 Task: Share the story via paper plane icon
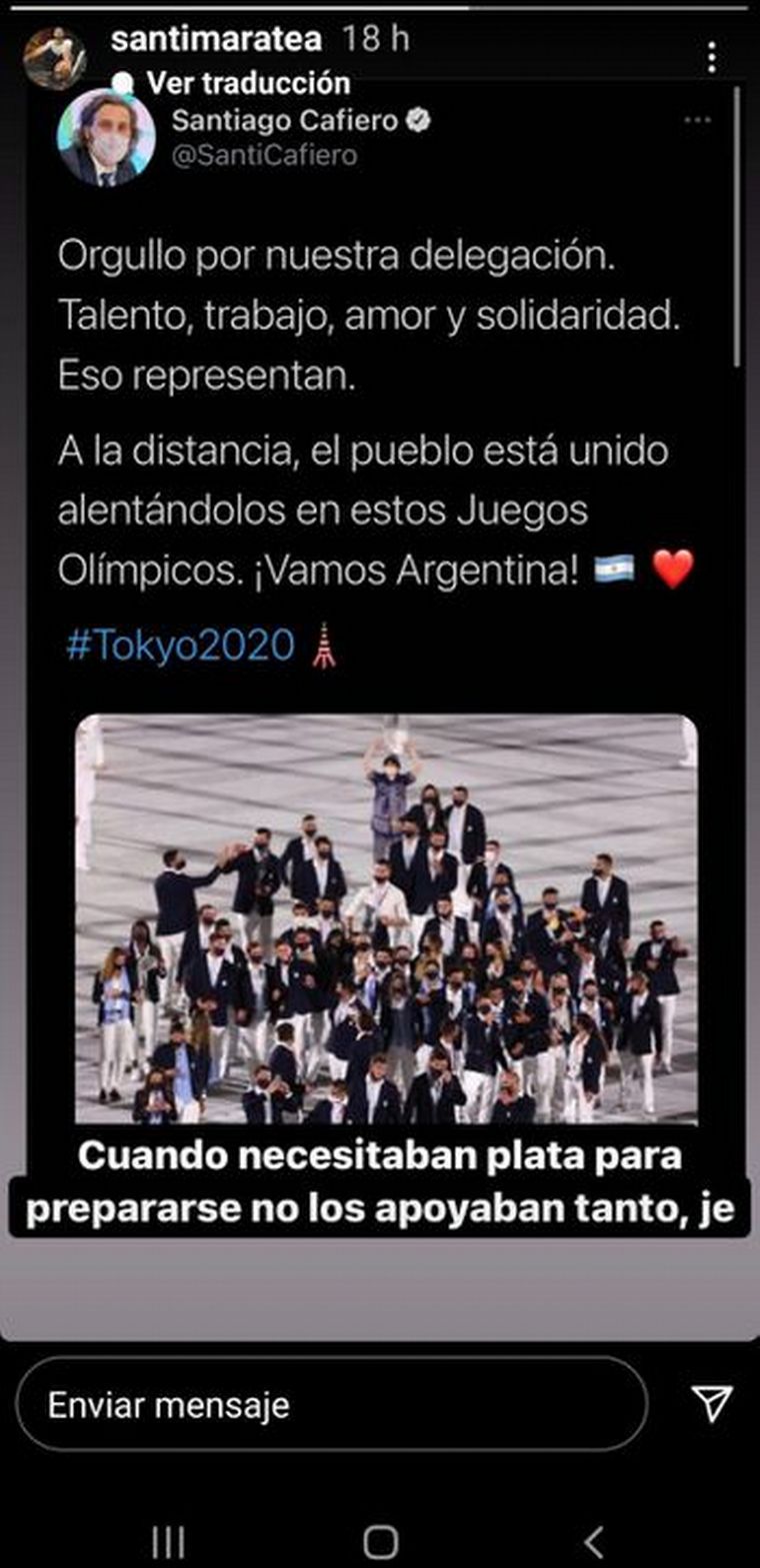click(x=712, y=1403)
